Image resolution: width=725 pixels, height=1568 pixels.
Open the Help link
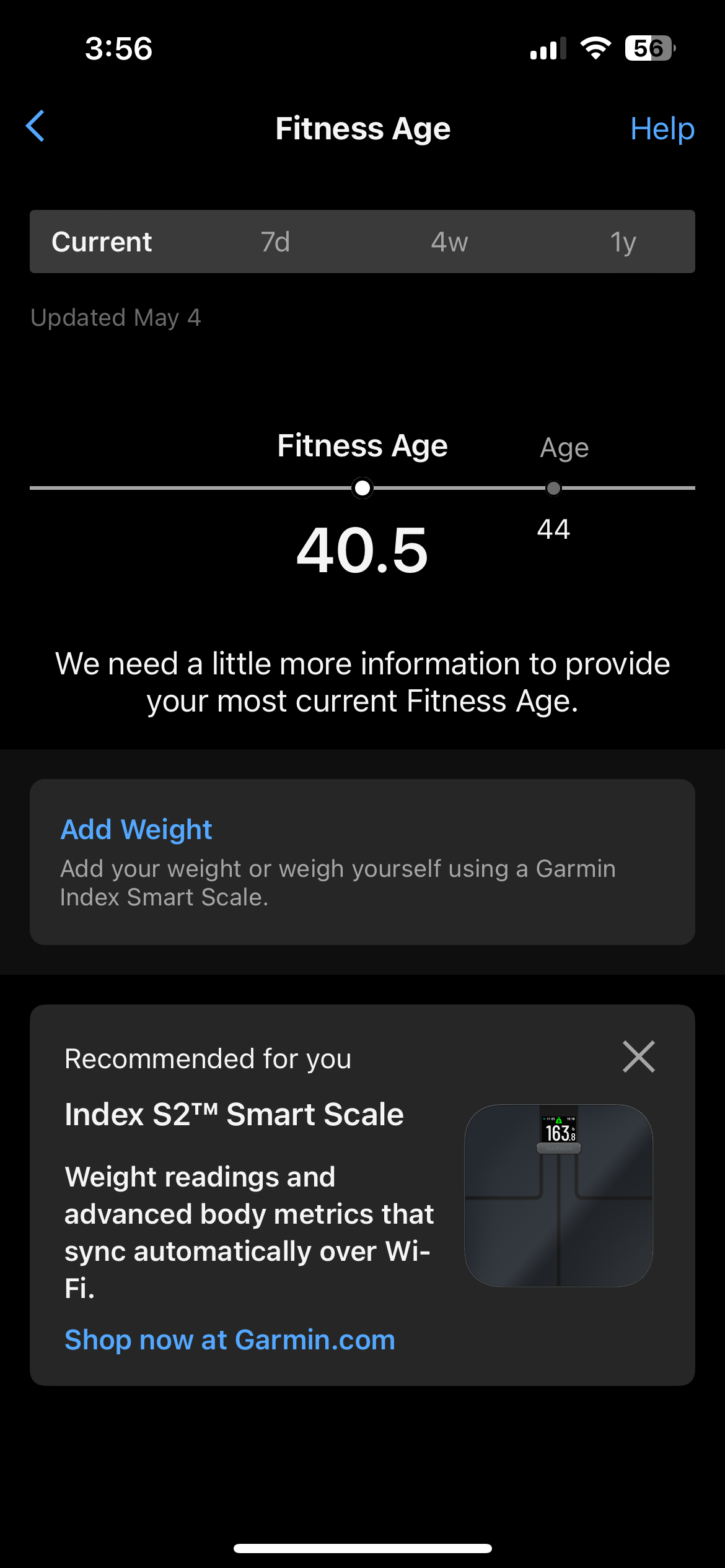click(x=662, y=129)
